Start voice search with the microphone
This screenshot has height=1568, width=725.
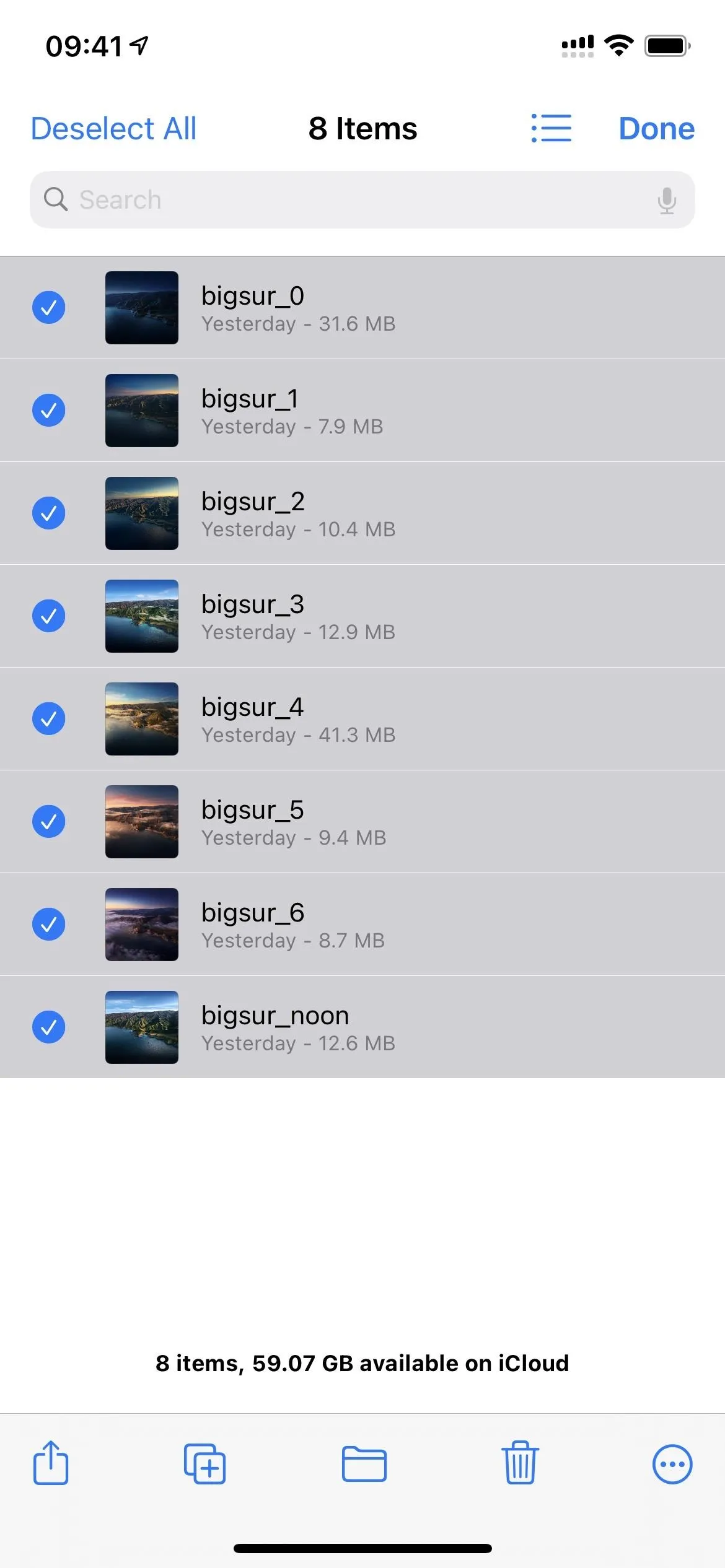click(667, 201)
